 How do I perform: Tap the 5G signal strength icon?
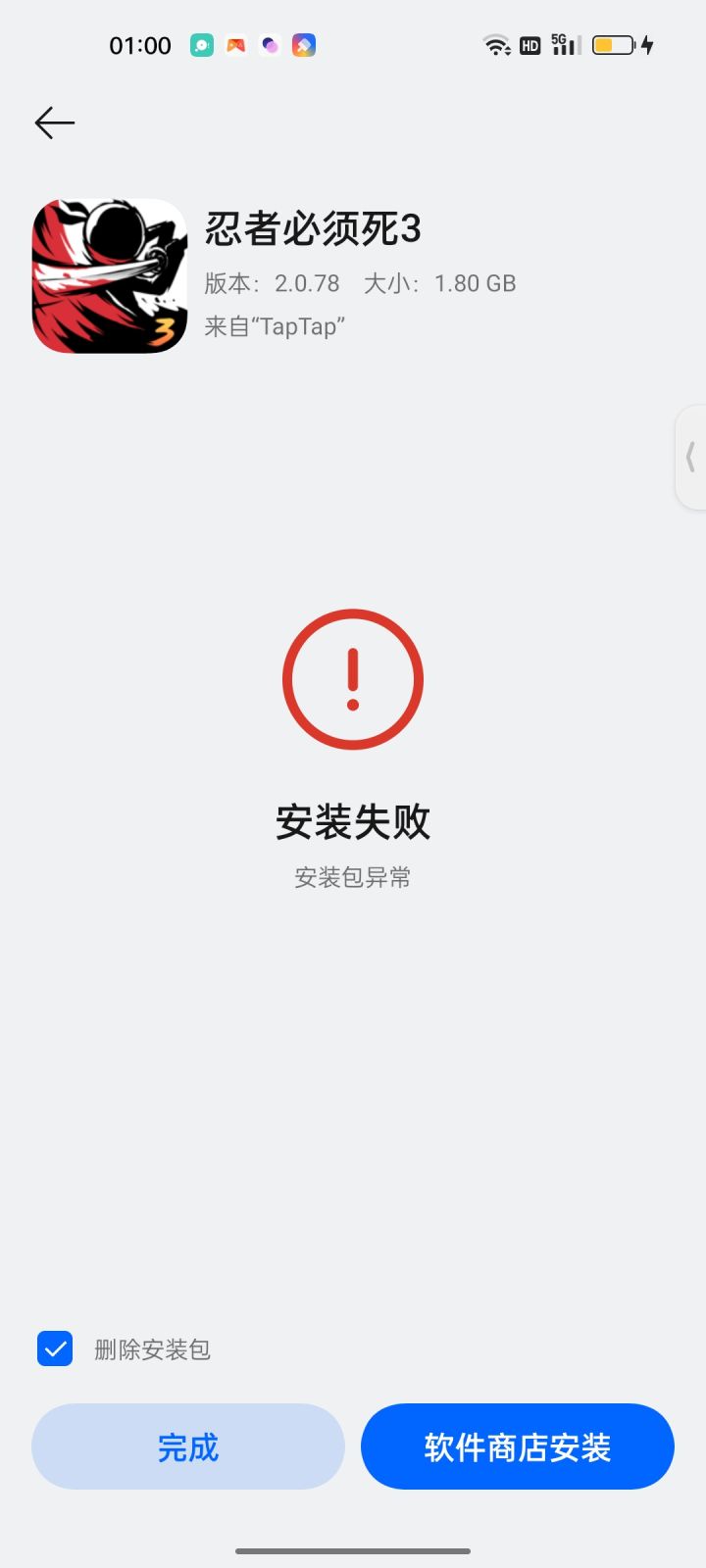[564, 44]
